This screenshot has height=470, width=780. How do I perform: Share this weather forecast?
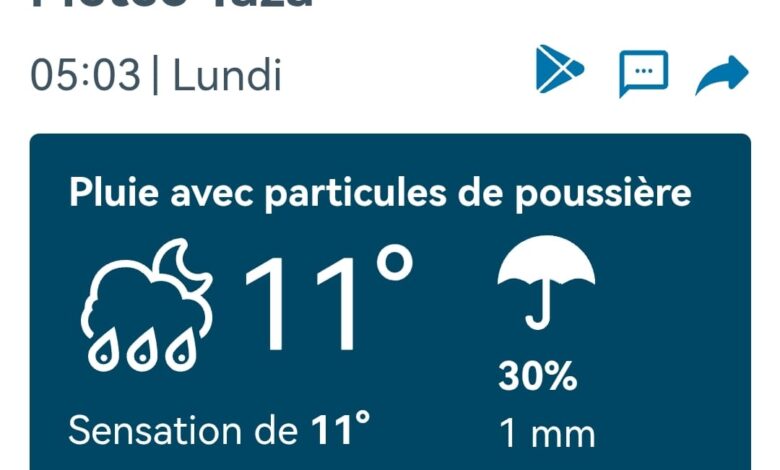(722, 74)
